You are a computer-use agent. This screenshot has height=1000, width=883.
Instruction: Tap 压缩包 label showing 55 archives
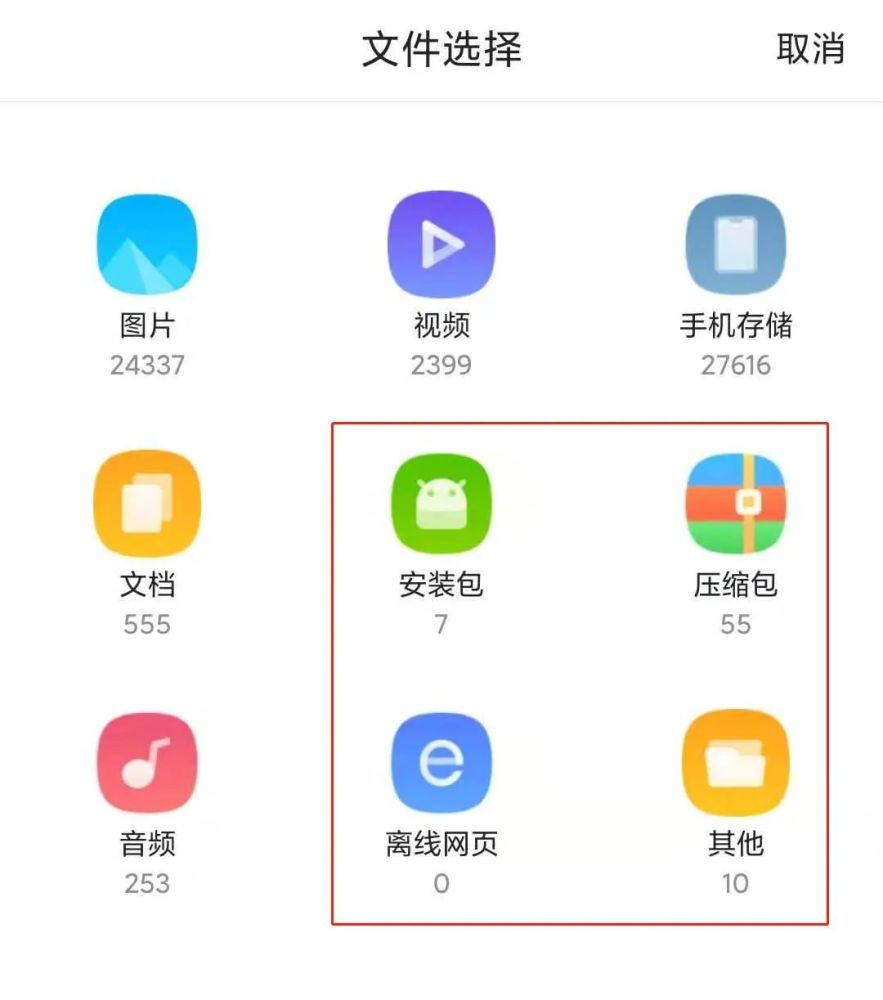pyautogui.click(x=736, y=585)
